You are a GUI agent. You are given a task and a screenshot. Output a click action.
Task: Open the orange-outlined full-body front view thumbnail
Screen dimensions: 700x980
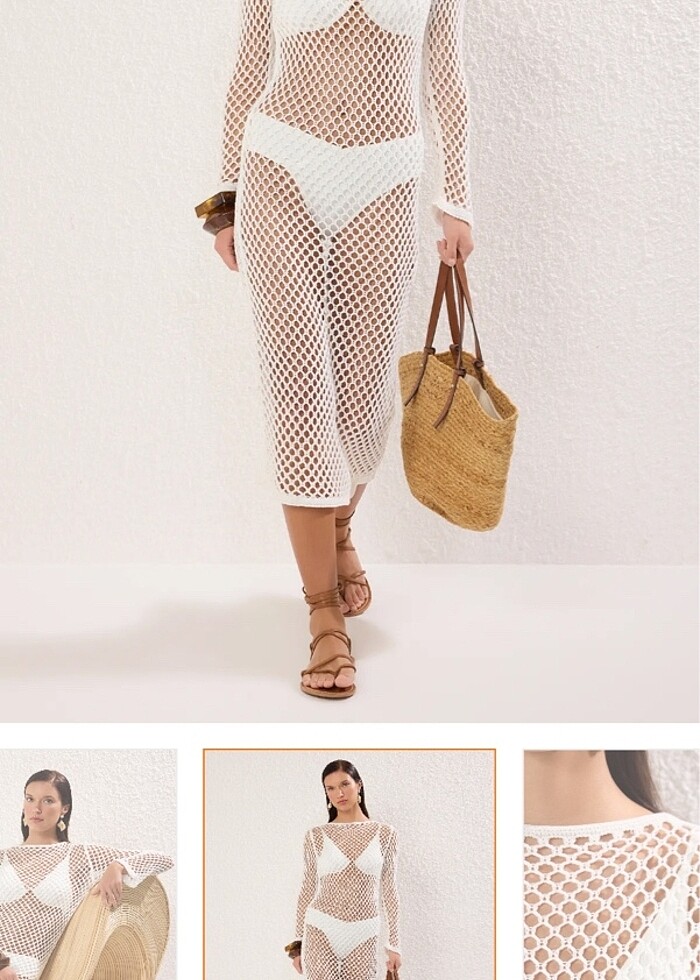(349, 865)
